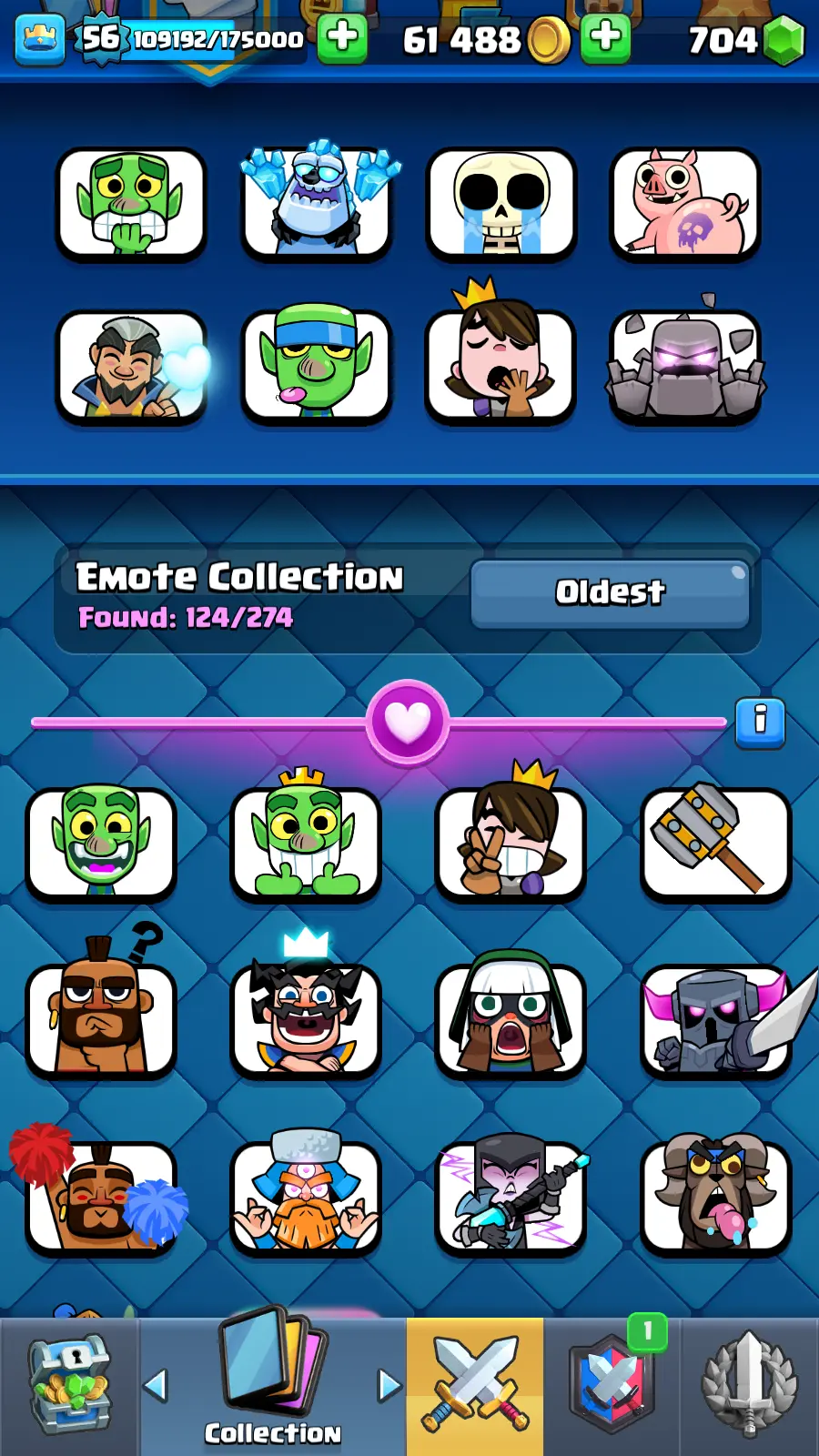This screenshot has width=819, height=1456.
Task: Open the sword-and-laurel events tab
Action: click(749, 1385)
